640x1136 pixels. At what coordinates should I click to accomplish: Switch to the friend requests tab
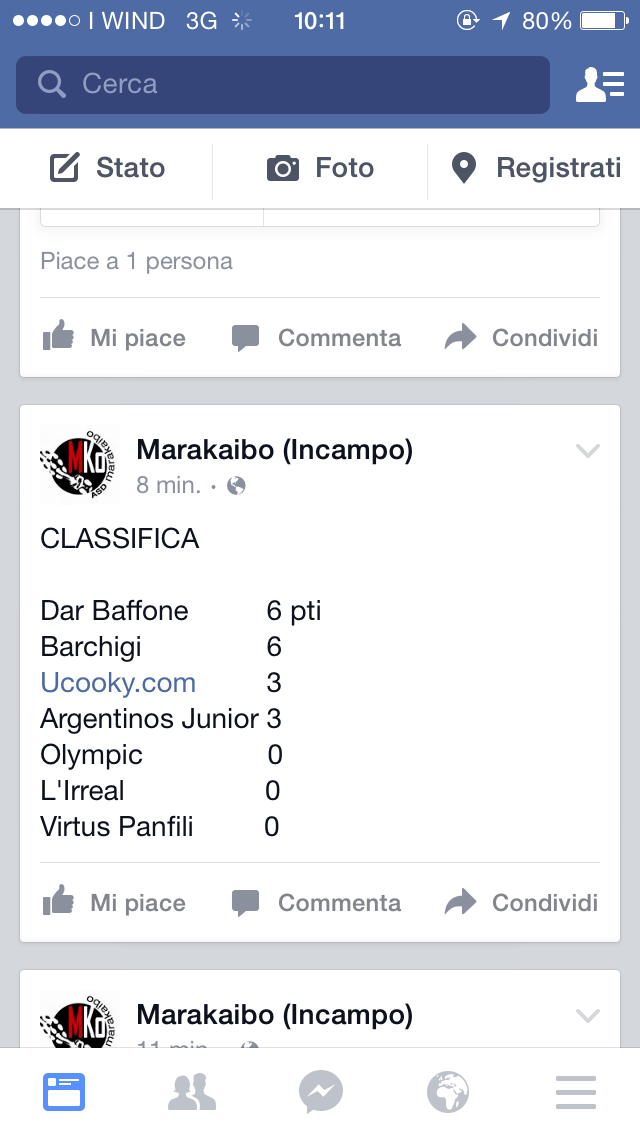click(192, 1091)
